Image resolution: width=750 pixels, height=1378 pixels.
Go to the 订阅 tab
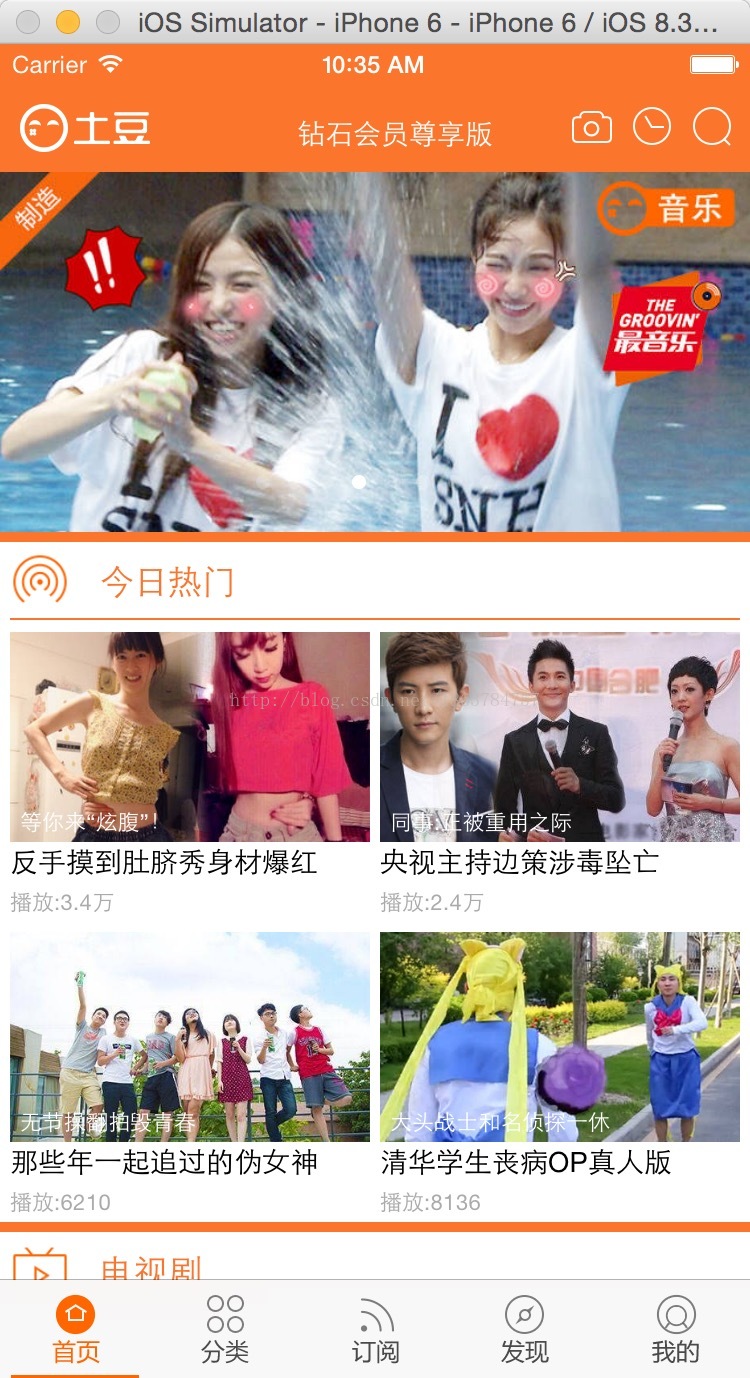375,1330
